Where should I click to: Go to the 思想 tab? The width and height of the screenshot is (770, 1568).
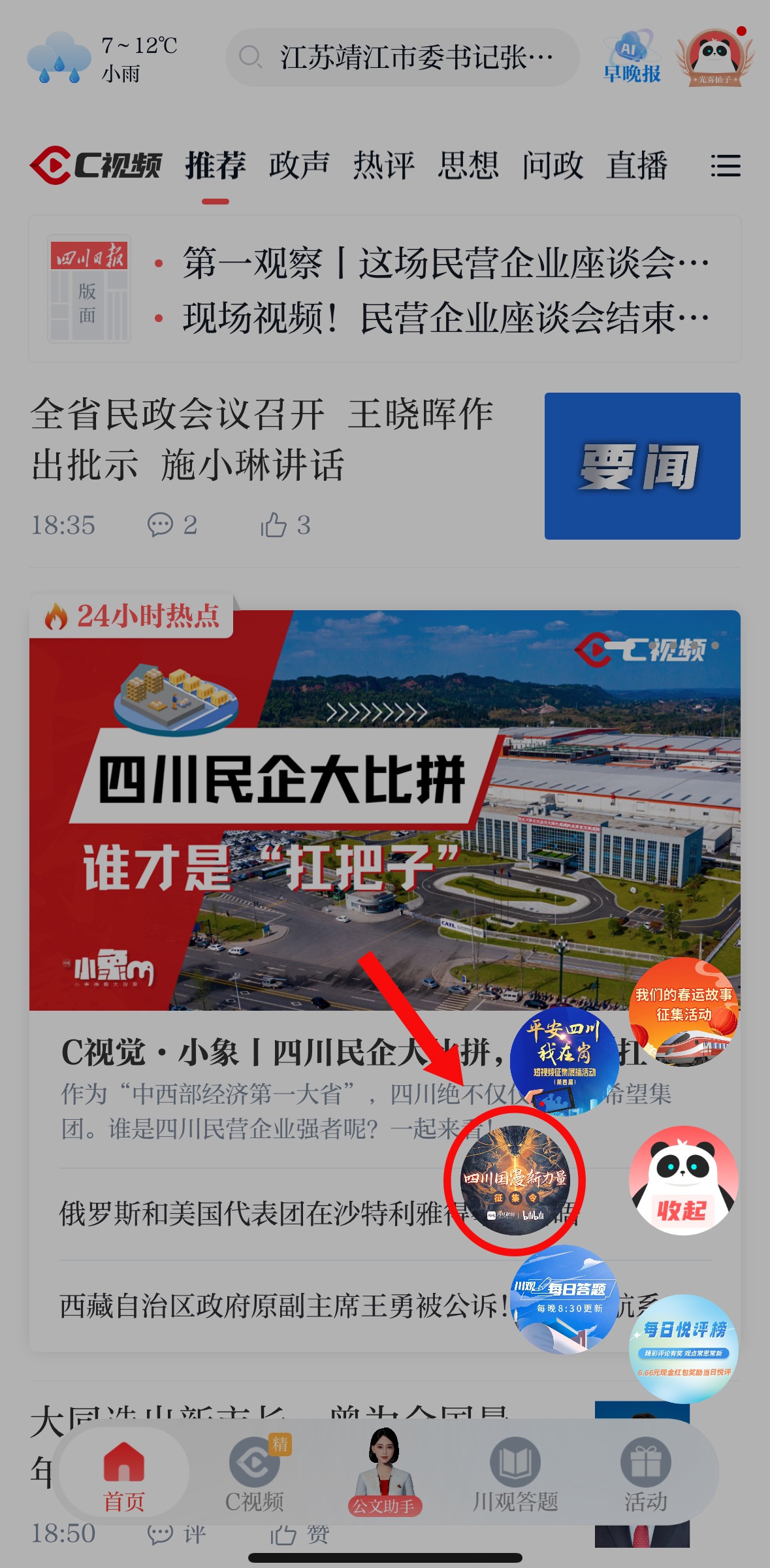tap(468, 165)
